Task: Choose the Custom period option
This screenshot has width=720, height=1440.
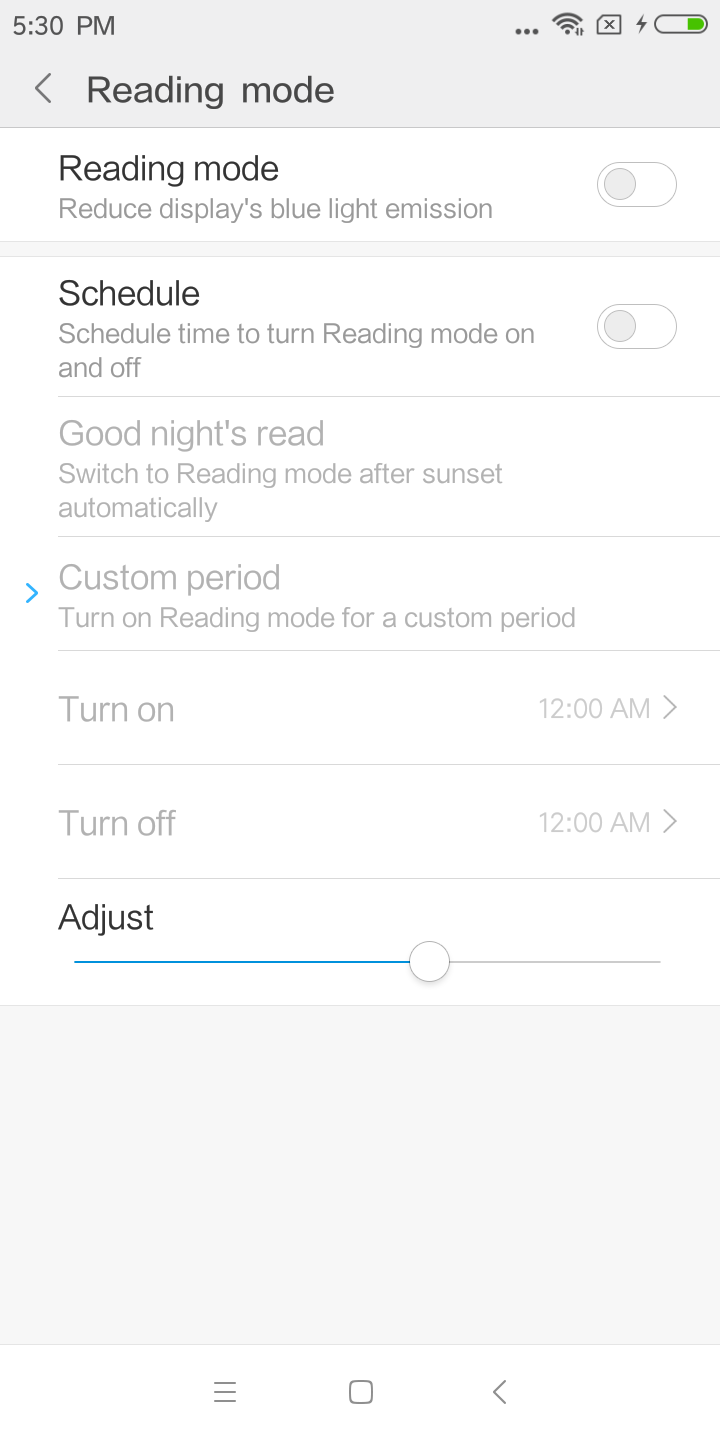Action: tap(360, 595)
